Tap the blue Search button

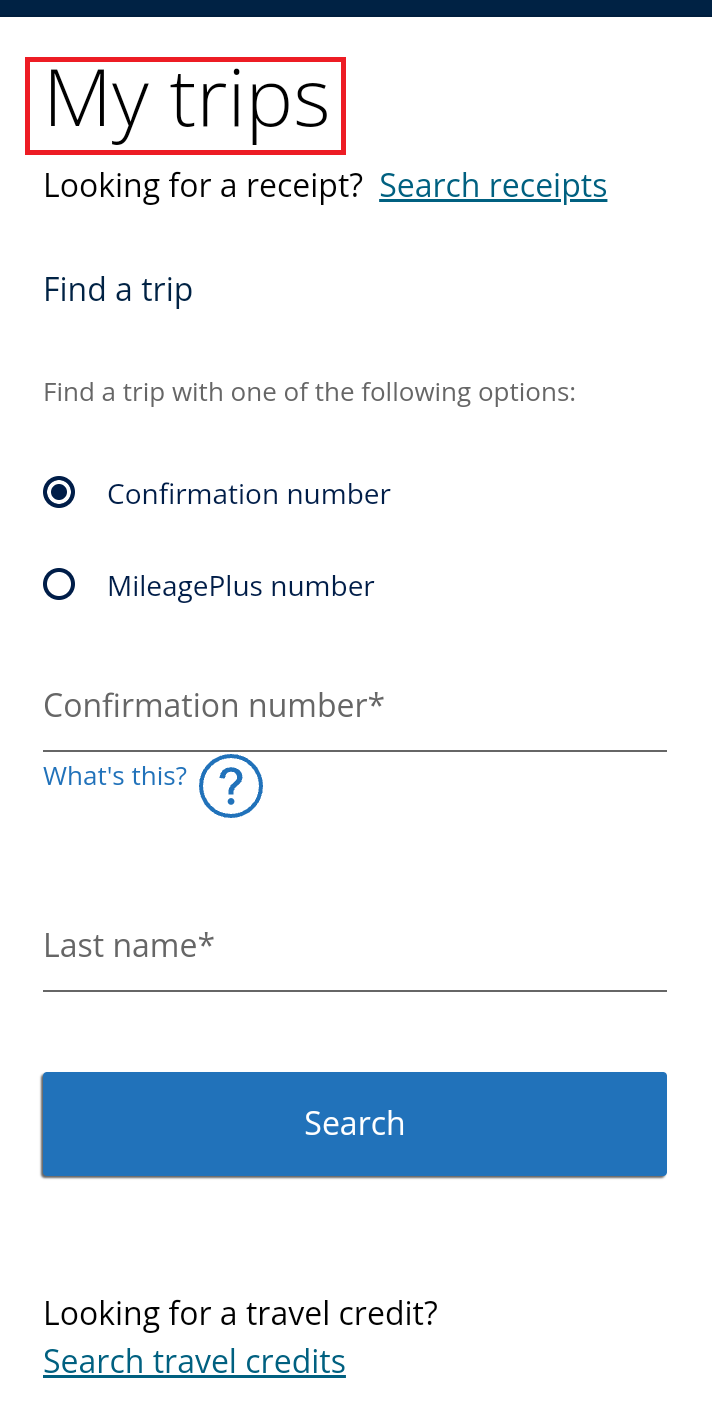click(x=354, y=1124)
